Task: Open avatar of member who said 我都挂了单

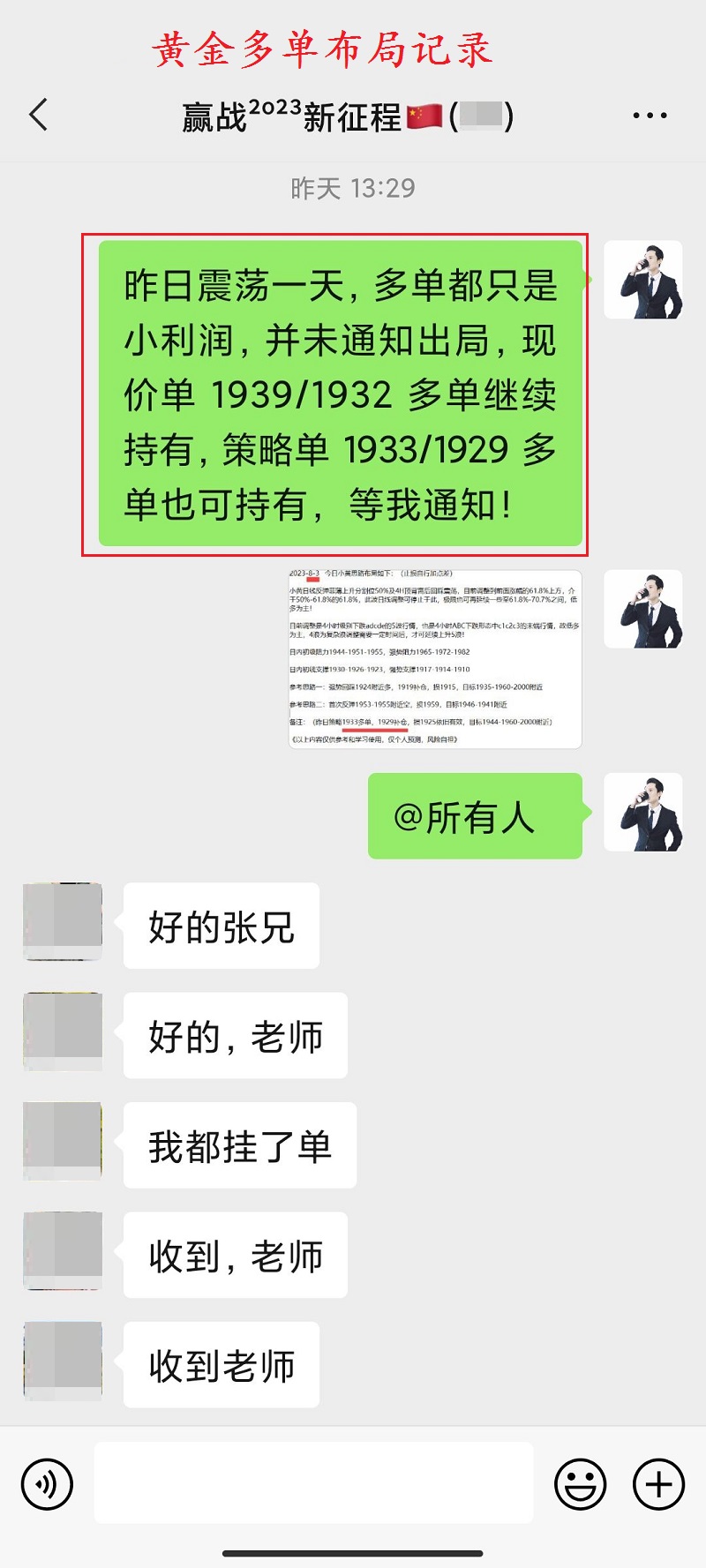Action: 63,1141
